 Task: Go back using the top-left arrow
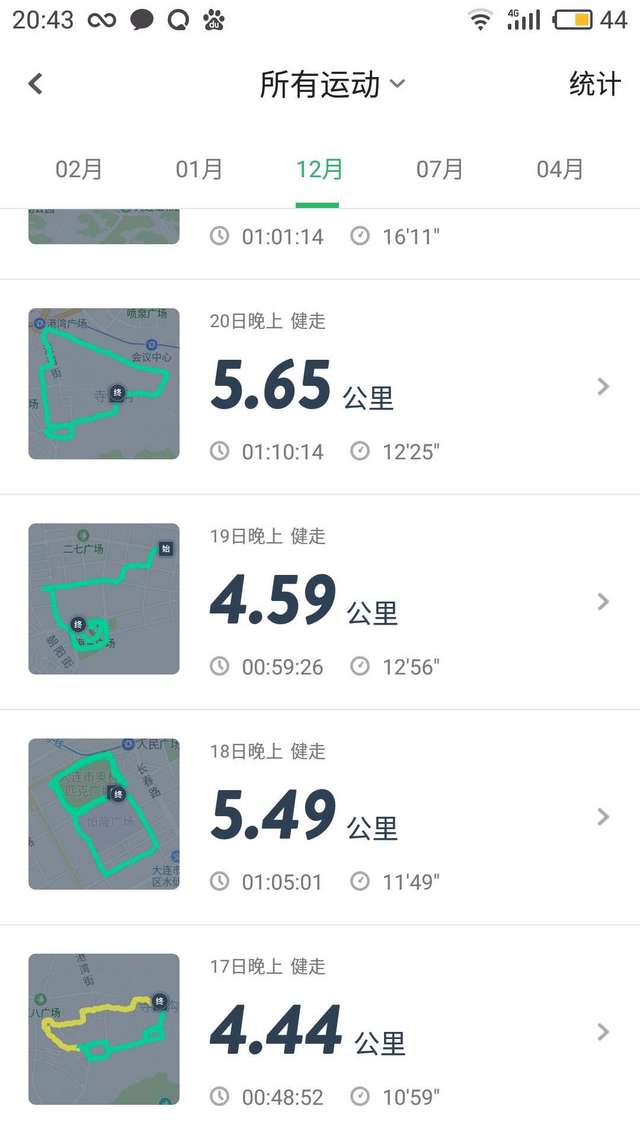coord(36,84)
